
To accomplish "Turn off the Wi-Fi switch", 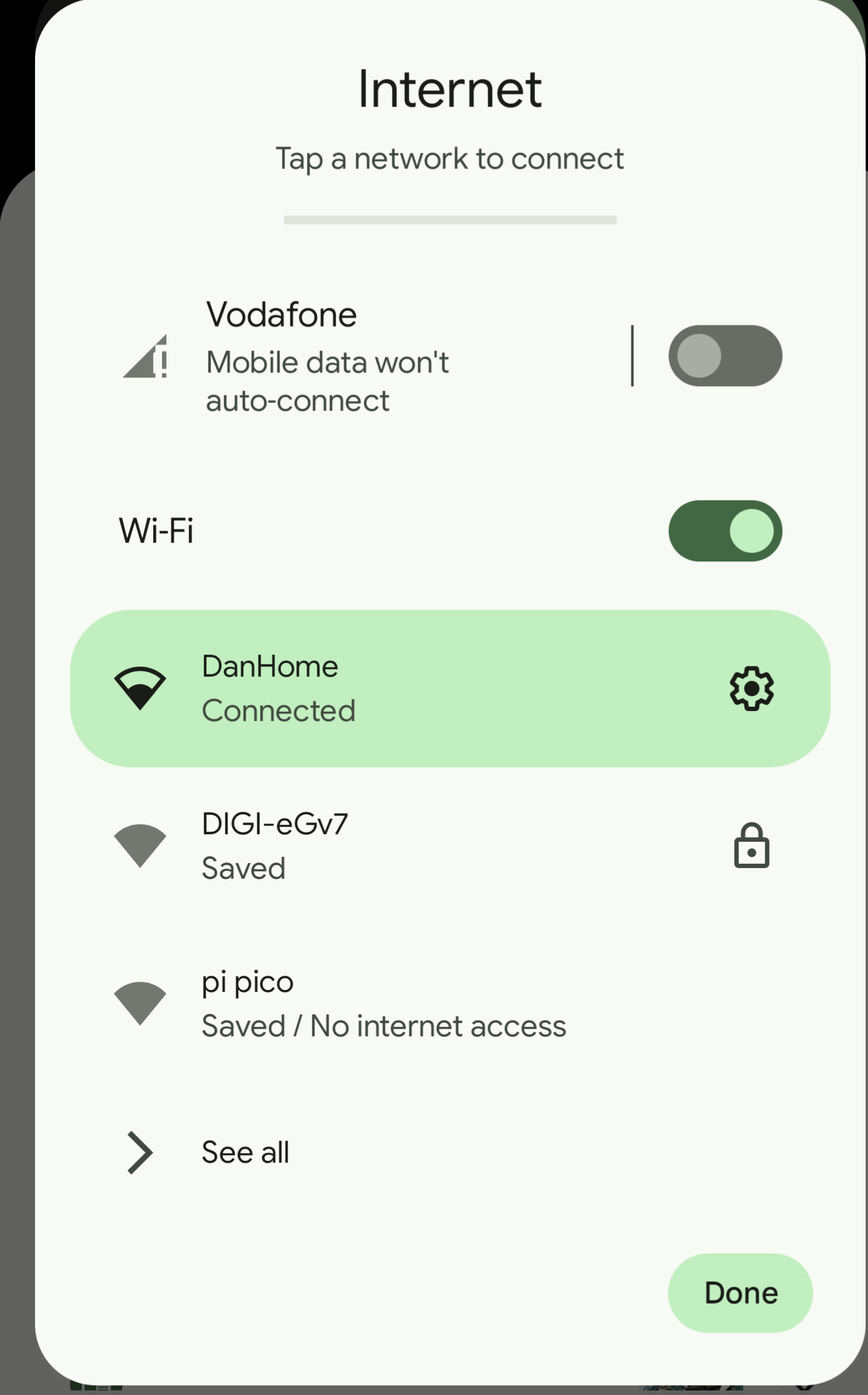I will point(725,531).
